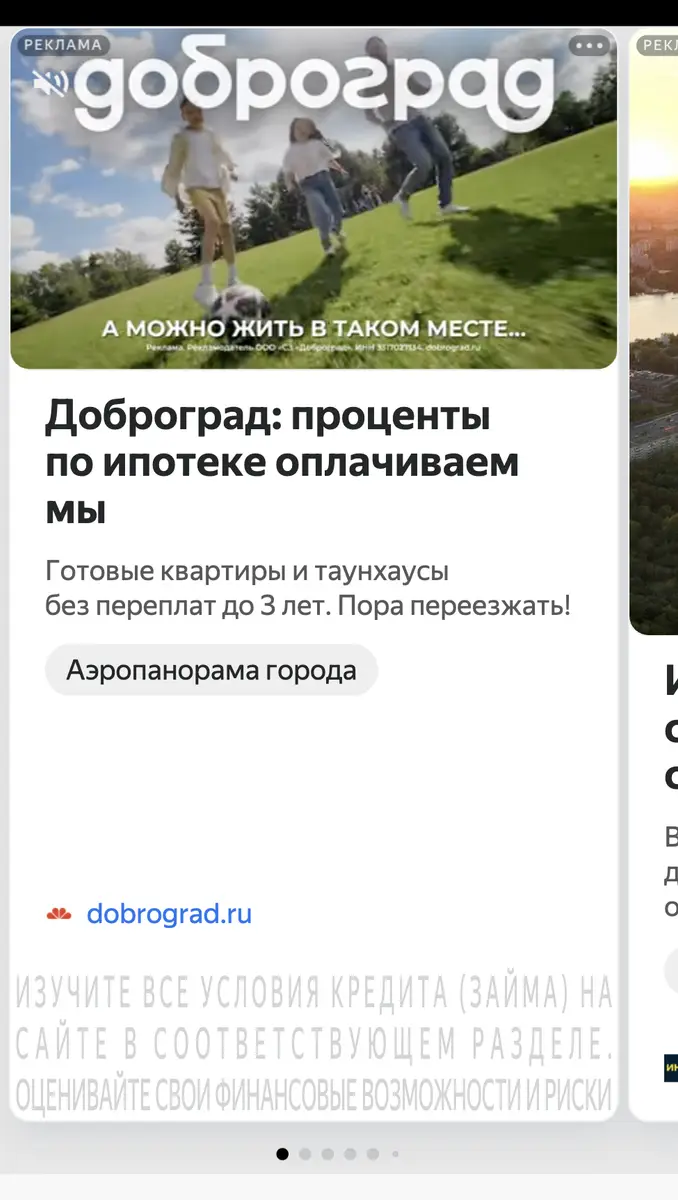
Task: Open the Доброград video ad
Action: point(314,200)
